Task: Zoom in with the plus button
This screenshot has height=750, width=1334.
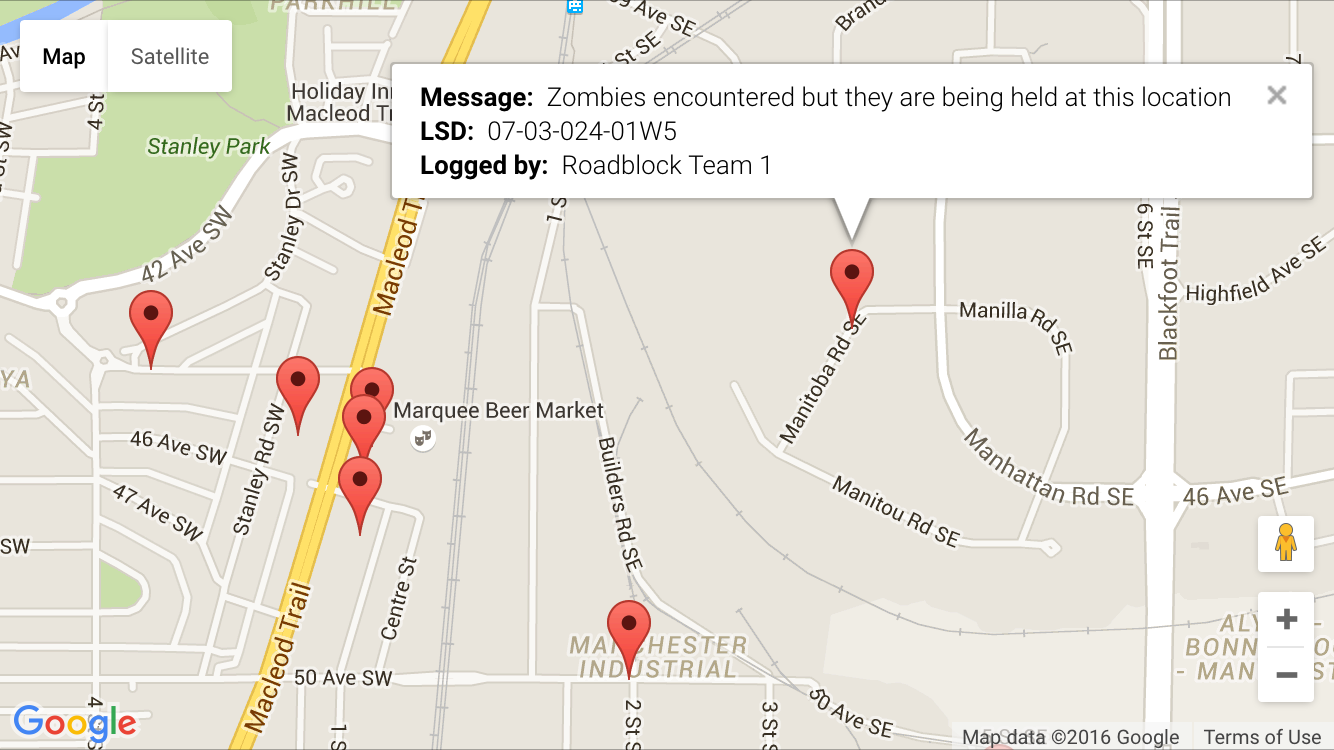Action: 1286,620
